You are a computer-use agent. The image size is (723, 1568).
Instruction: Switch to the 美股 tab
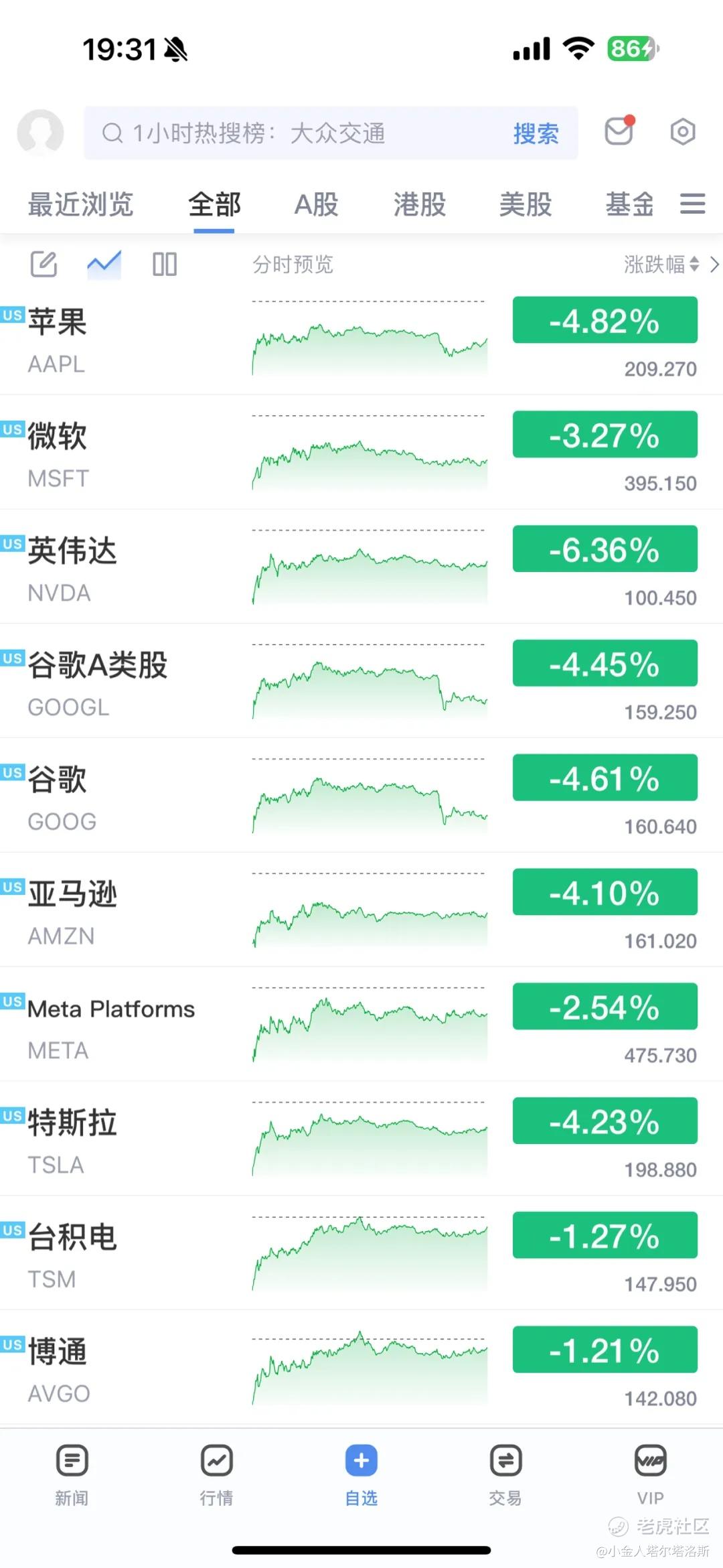526,204
